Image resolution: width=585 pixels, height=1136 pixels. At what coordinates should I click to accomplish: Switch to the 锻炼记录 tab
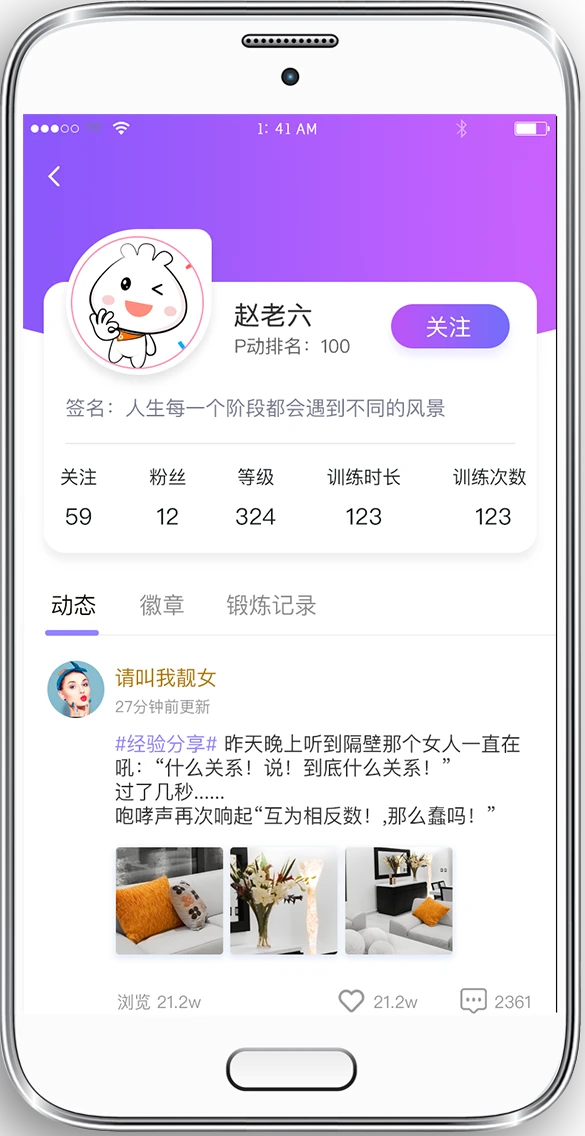[271, 605]
